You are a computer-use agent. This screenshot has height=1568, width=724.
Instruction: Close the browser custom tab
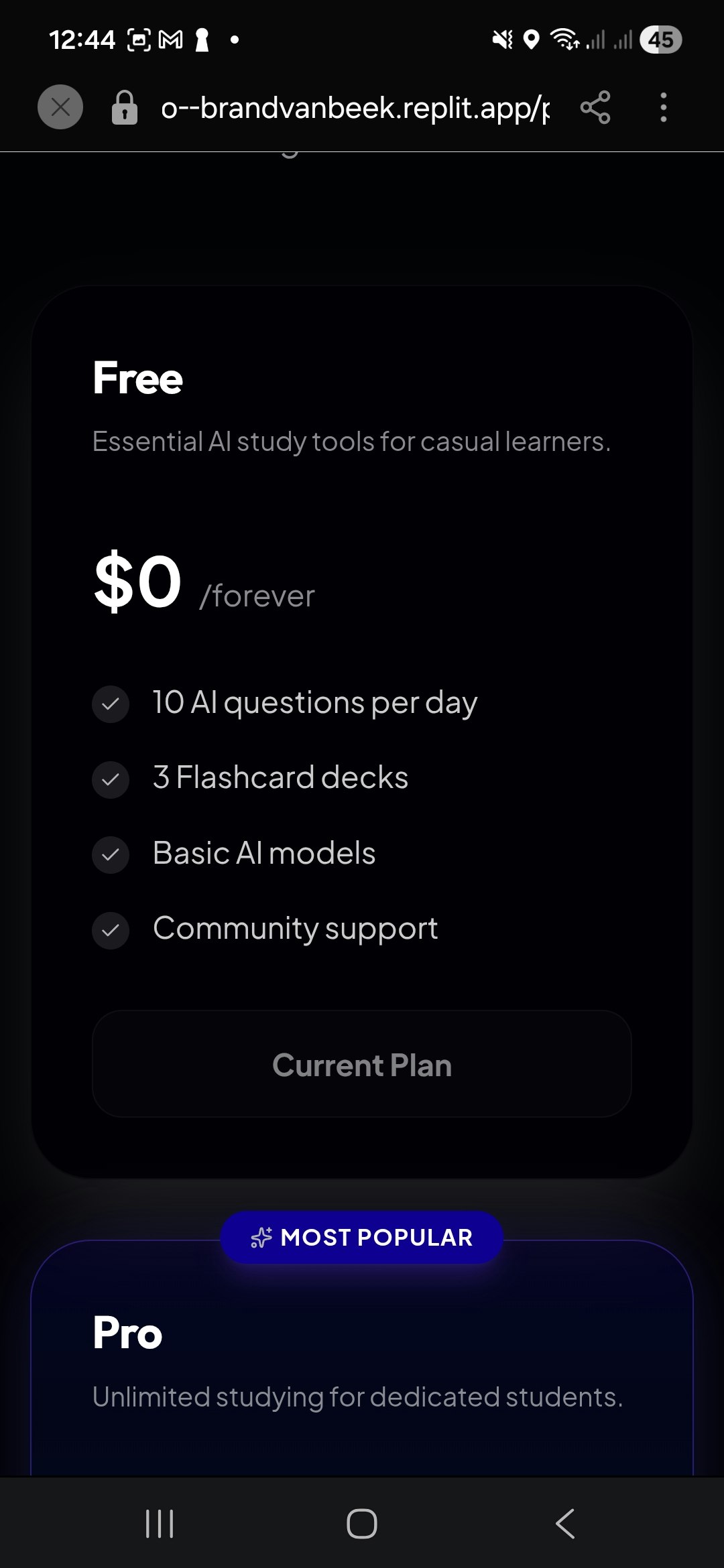(60, 107)
